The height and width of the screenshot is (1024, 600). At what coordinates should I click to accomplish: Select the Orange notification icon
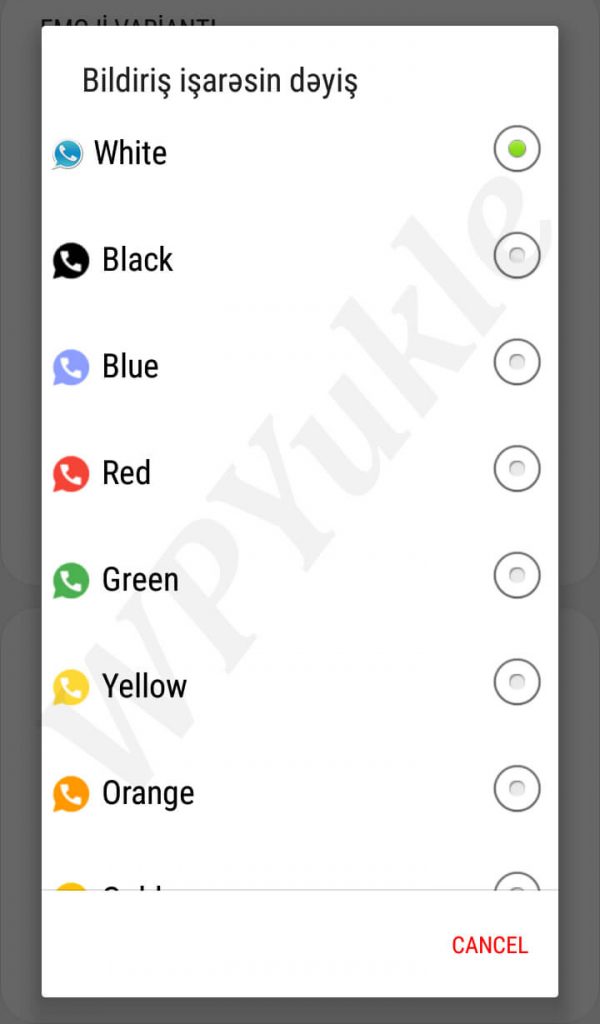(x=517, y=789)
